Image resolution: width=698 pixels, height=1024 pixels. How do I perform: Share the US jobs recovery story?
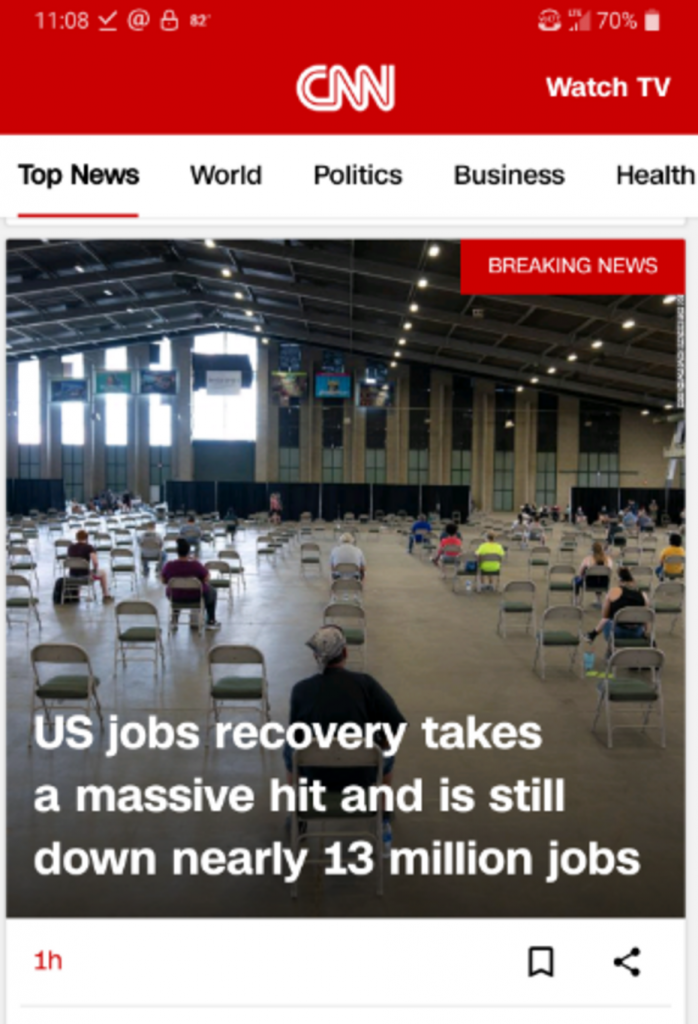[x=627, y=962]
